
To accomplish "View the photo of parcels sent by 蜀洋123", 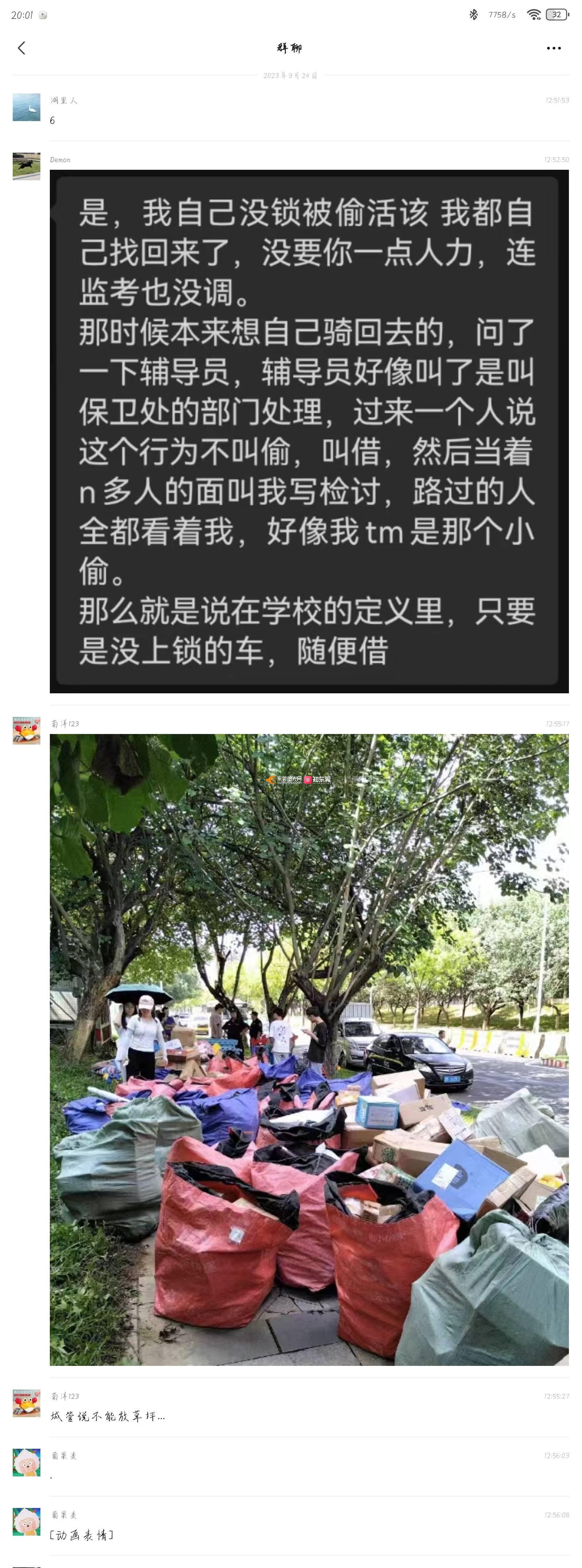I will [309, 1049].
